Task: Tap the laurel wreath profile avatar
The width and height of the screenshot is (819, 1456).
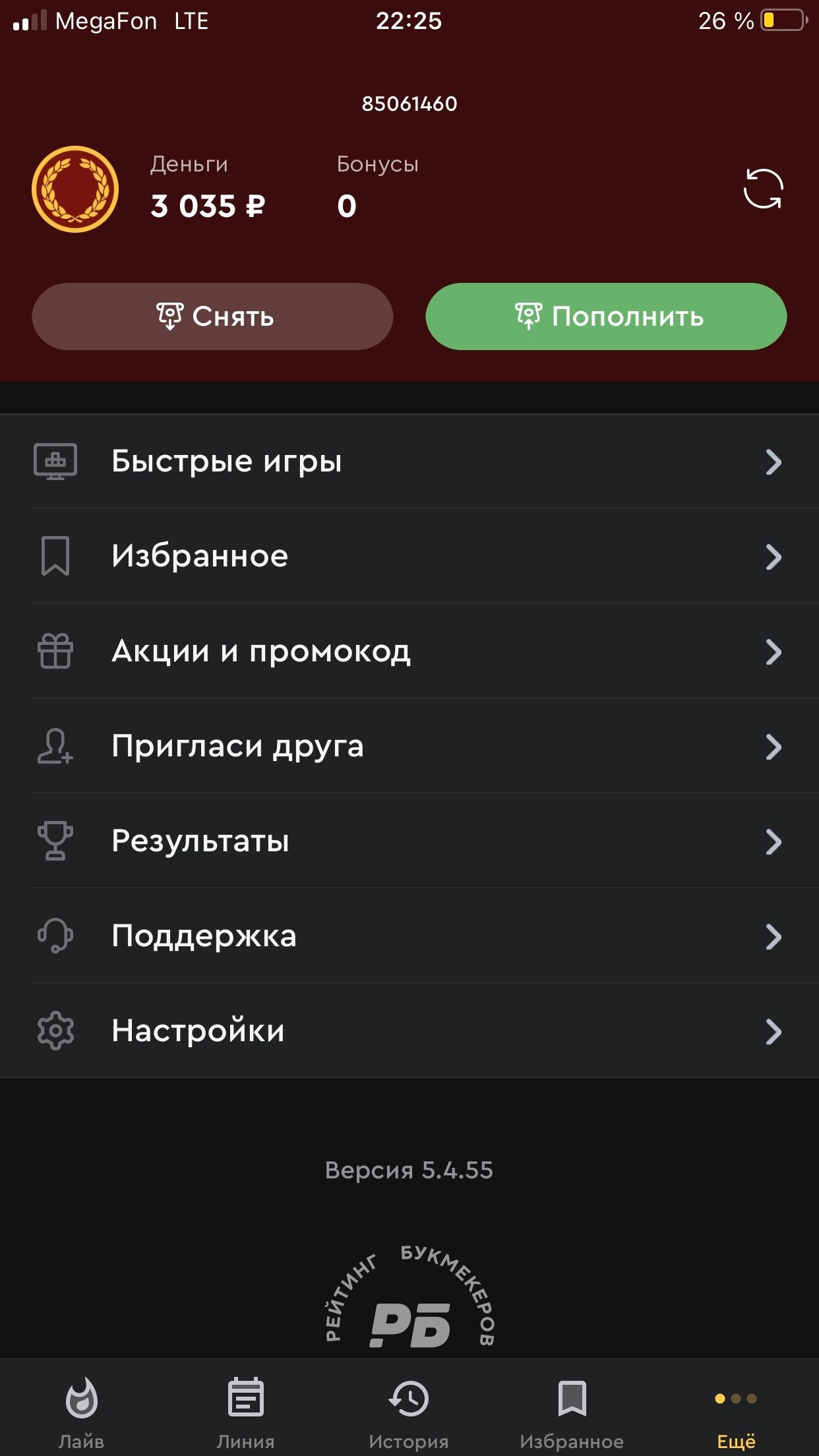Action: click(75, 189)
